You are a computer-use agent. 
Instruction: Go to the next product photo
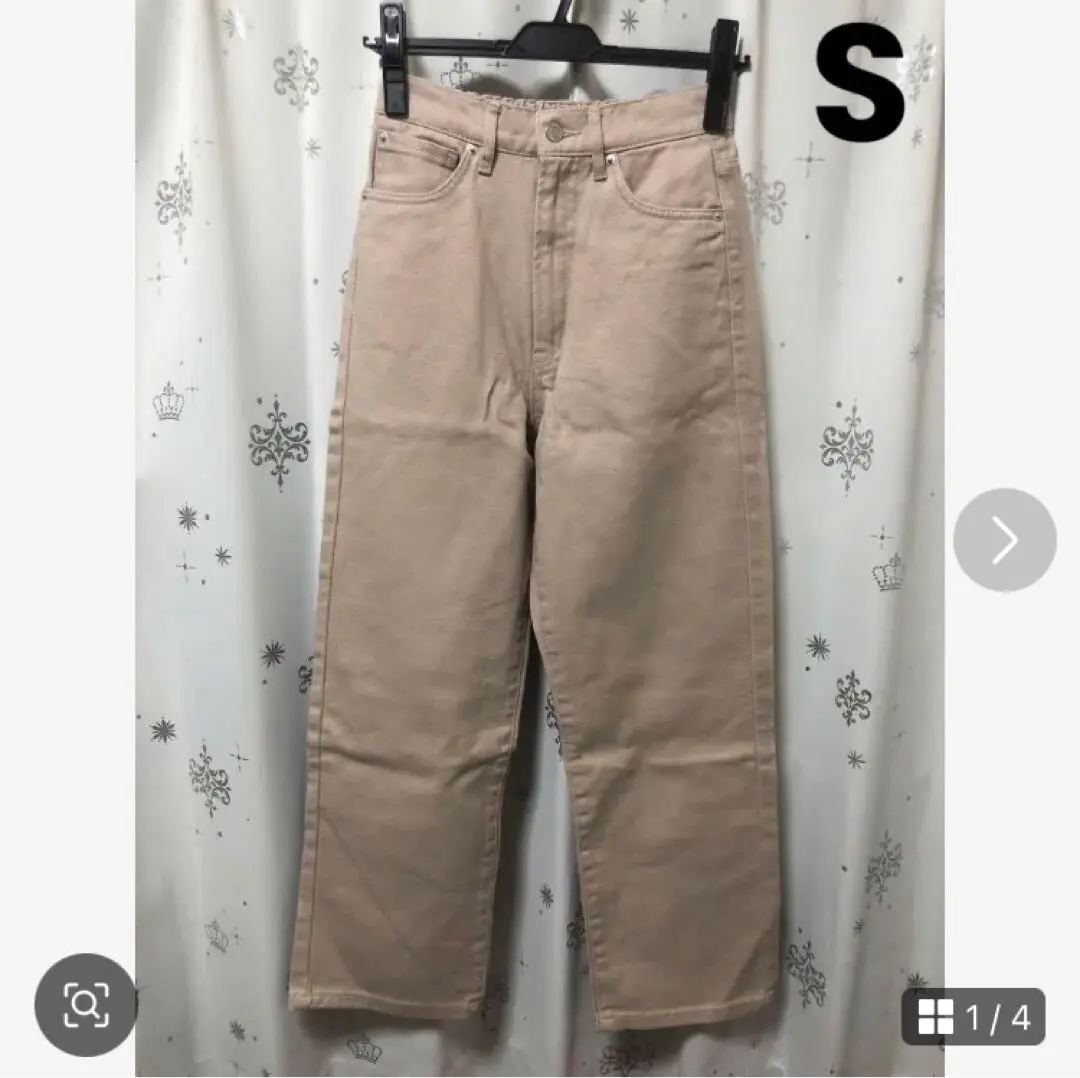[1004, 540]
